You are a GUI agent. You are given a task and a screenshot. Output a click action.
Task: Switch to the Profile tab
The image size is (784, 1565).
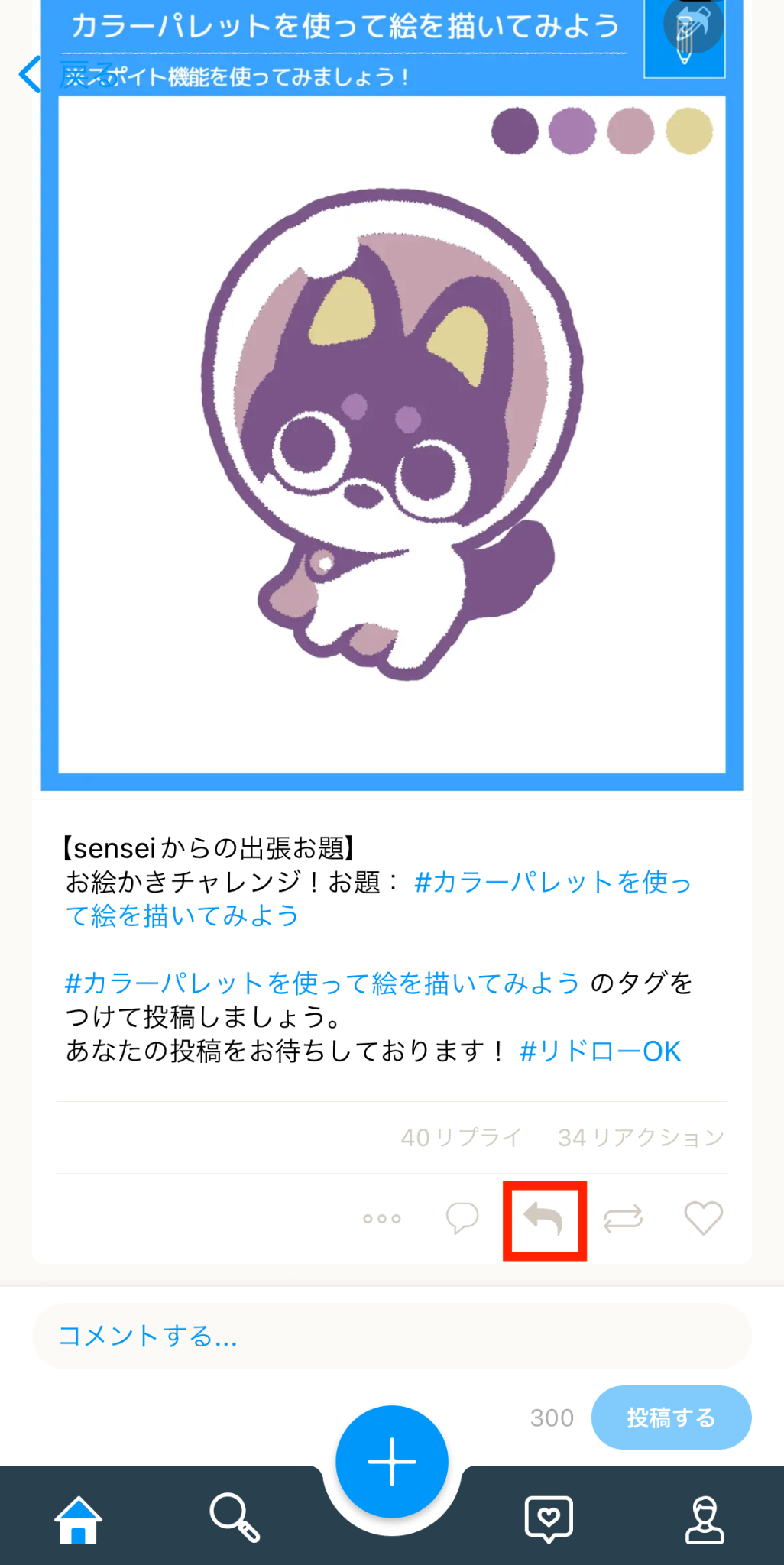tap(704, 1519)
